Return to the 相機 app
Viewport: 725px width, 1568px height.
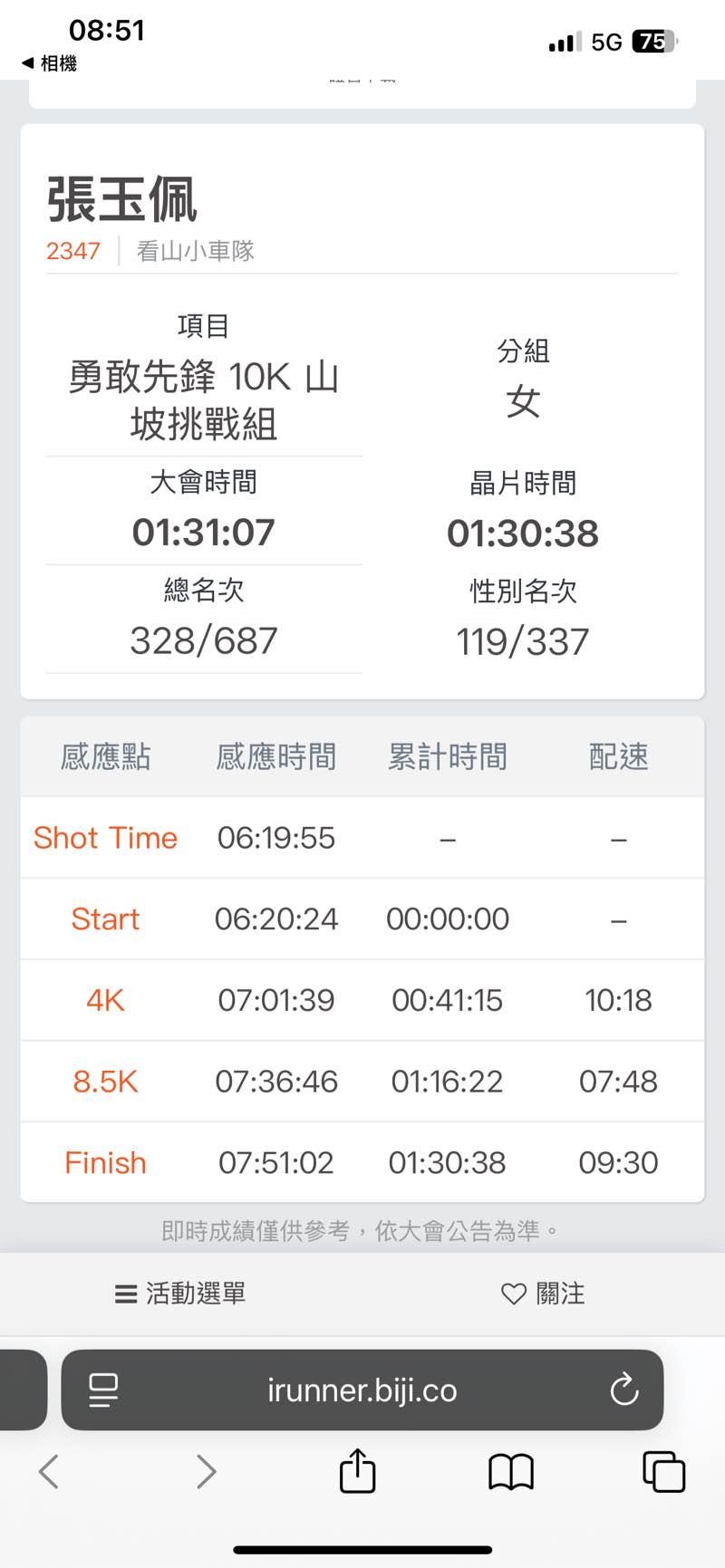coord(50,63)
